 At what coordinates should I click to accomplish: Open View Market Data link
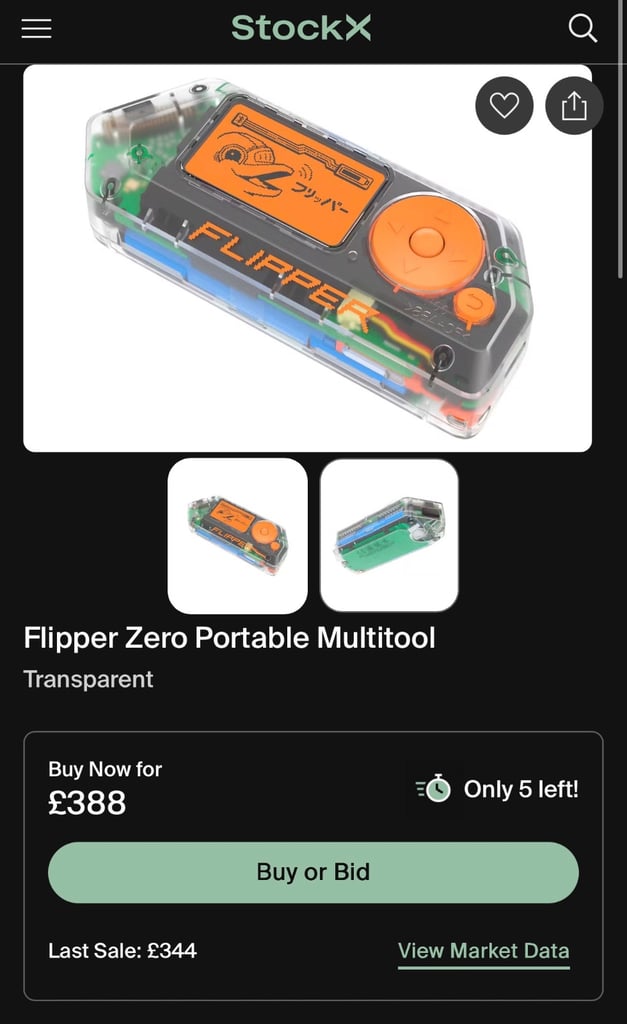click(484, 951)
